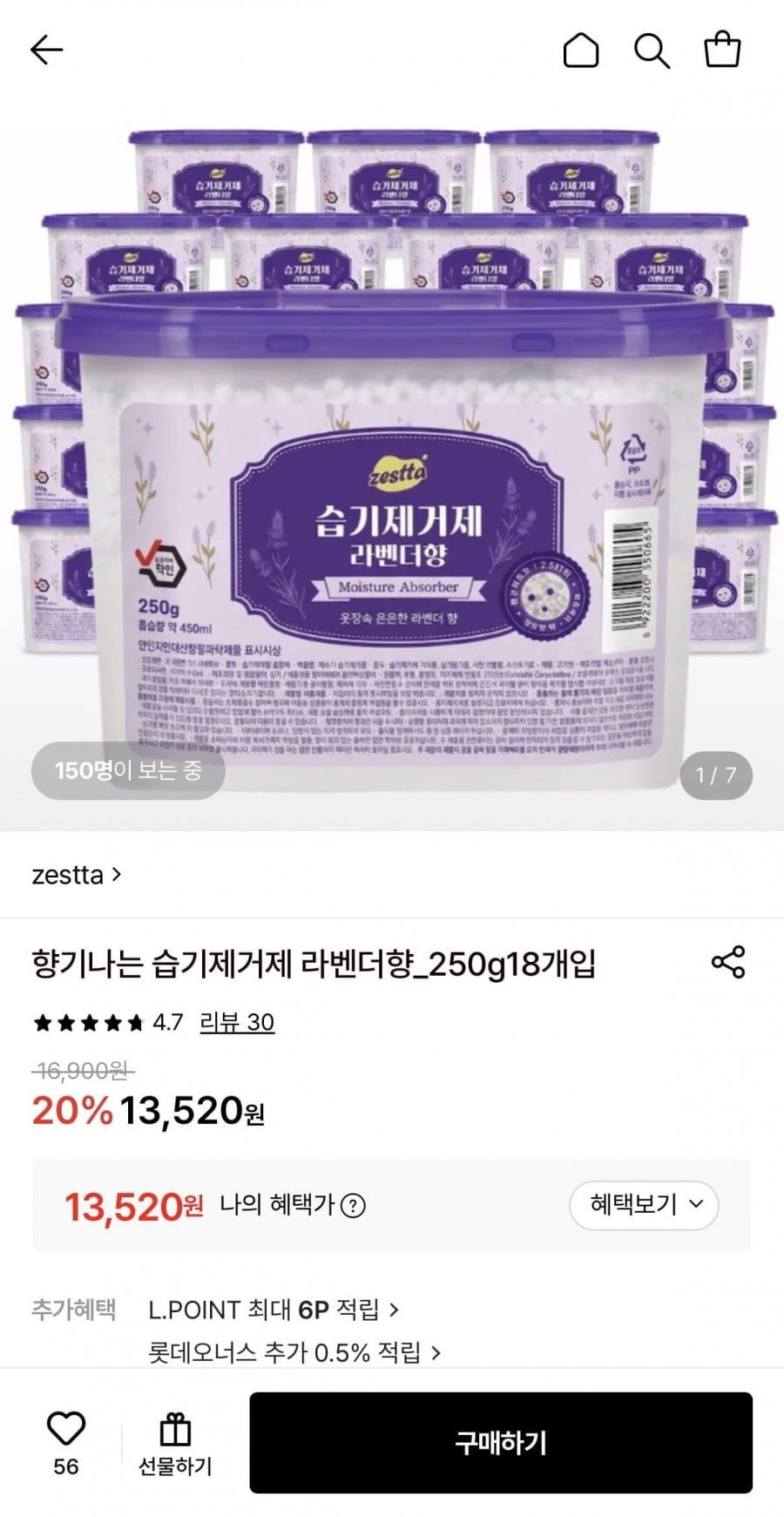Open the zestta brand page
The image size is (784, 1517).
point(77,875)
